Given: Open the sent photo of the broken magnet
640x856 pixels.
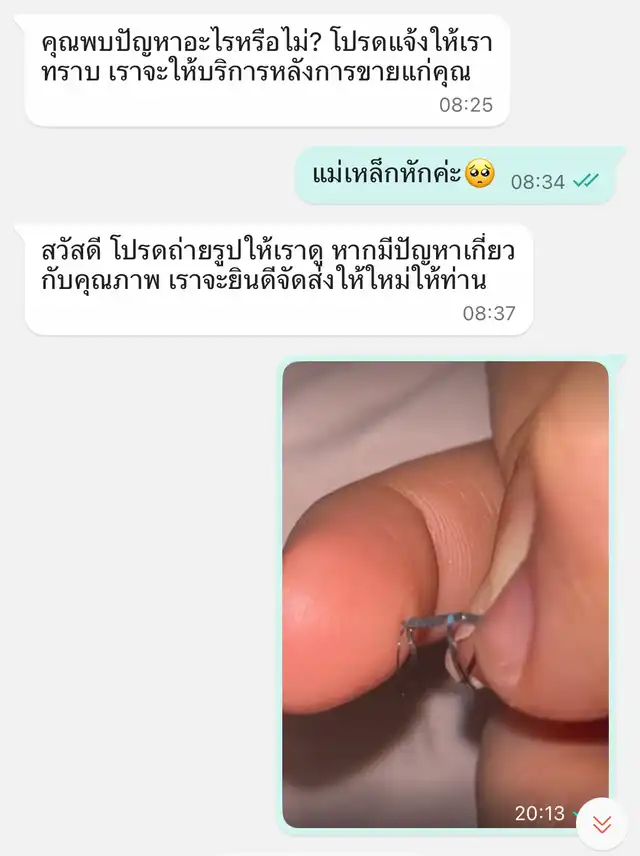Looking at the screenshot, I should 445,594.
